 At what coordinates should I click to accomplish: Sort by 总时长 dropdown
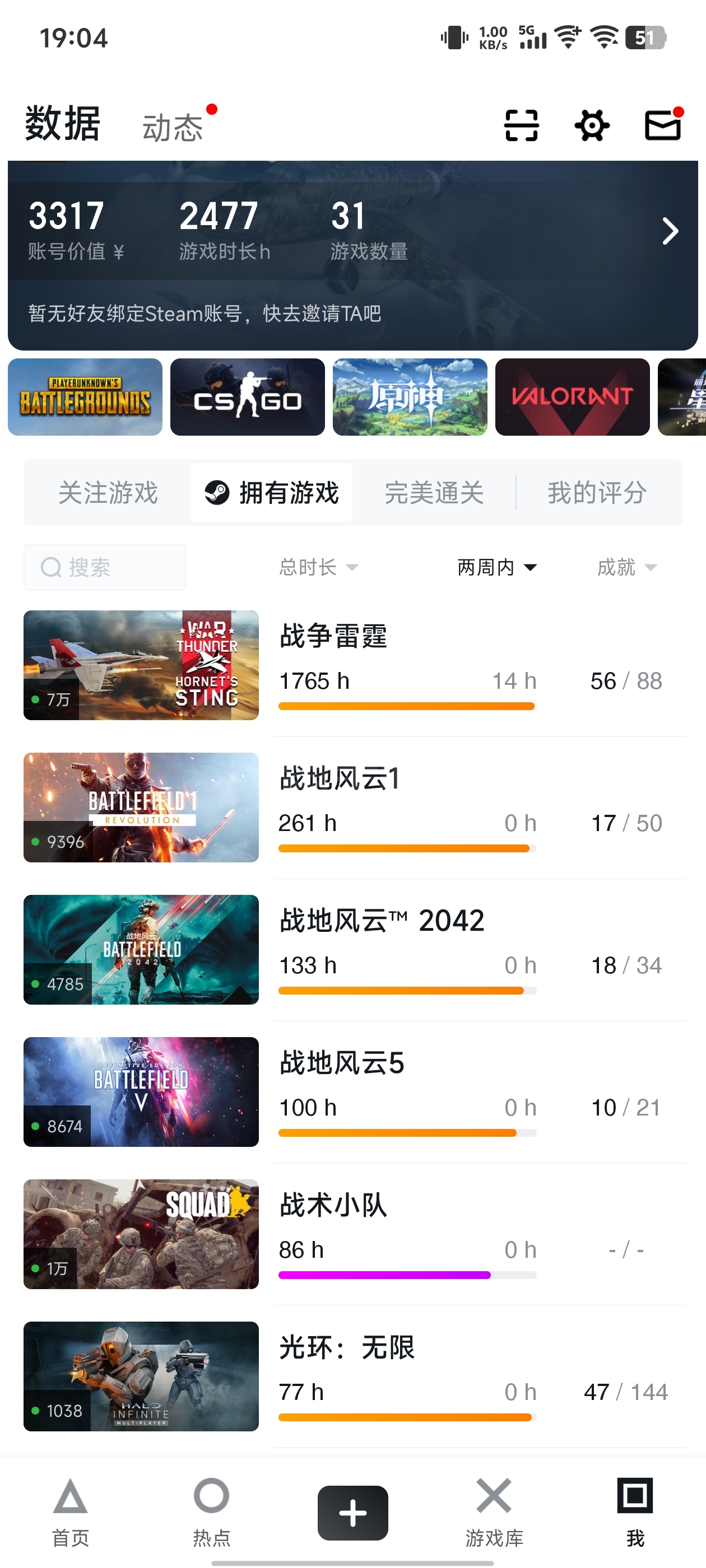pos(319,567)
